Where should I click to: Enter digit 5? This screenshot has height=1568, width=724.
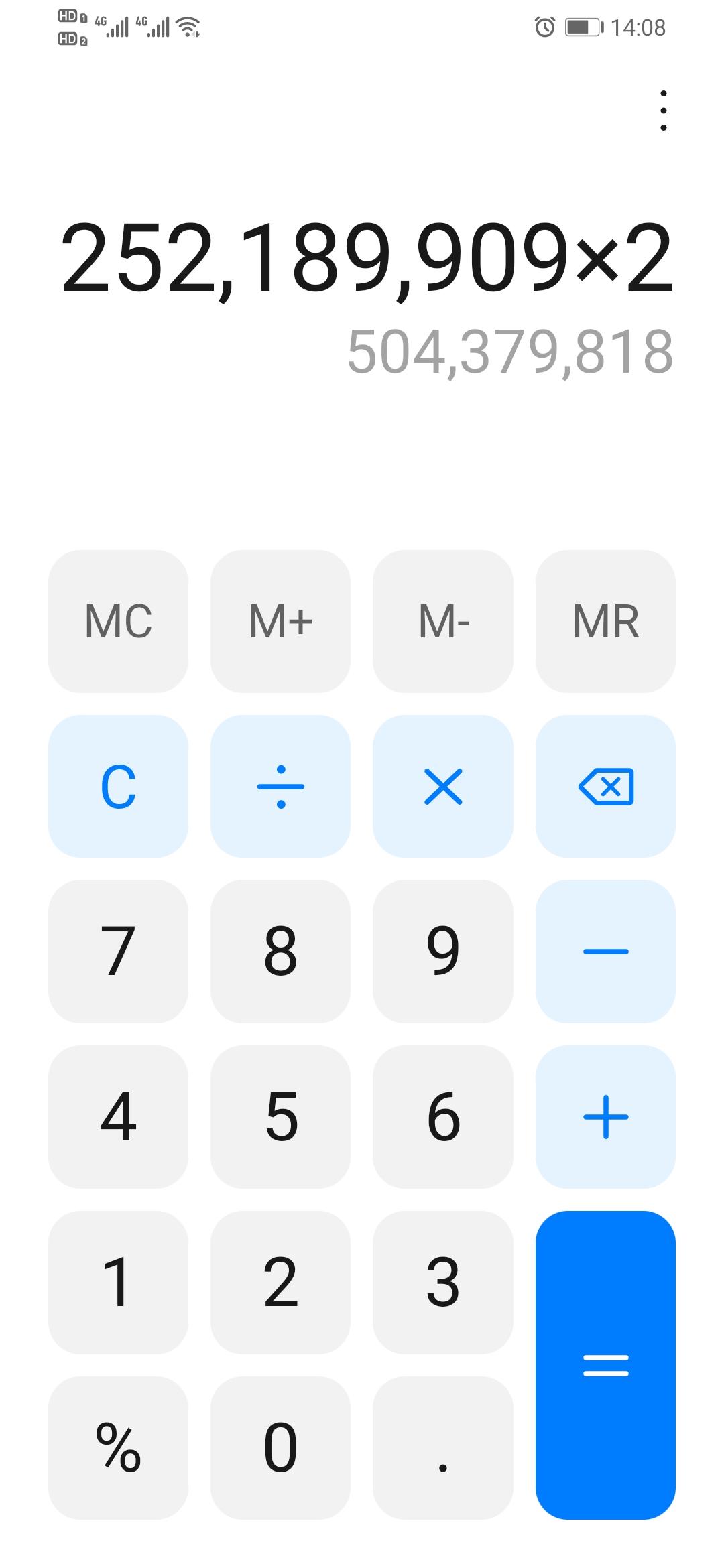point(280,1117)
